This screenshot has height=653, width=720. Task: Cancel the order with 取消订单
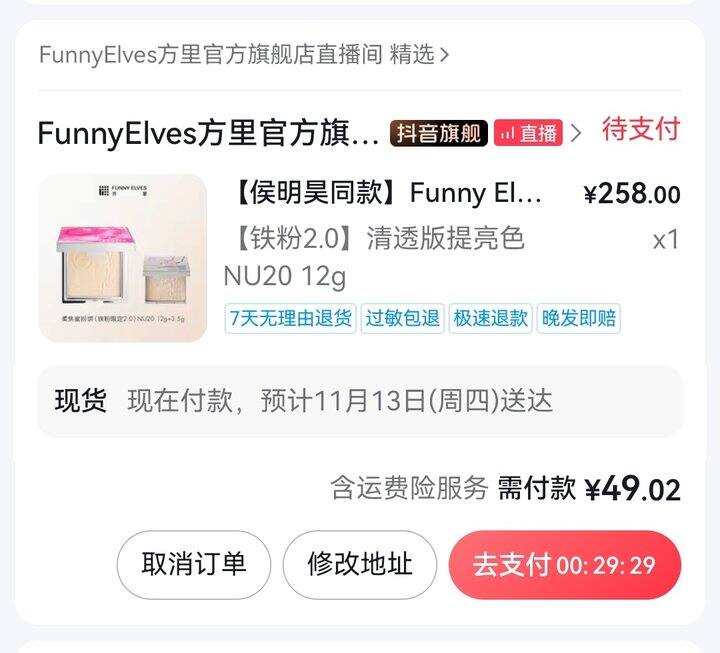pyautogui.click(x=194, y=564)
